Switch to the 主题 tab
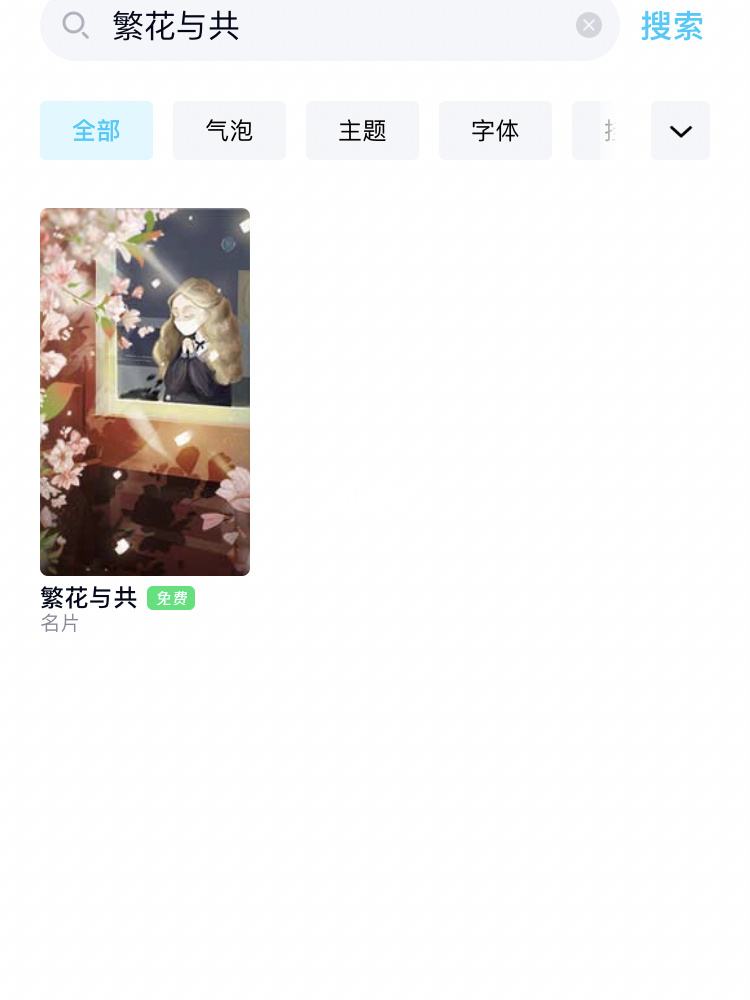 click(362, 130)
